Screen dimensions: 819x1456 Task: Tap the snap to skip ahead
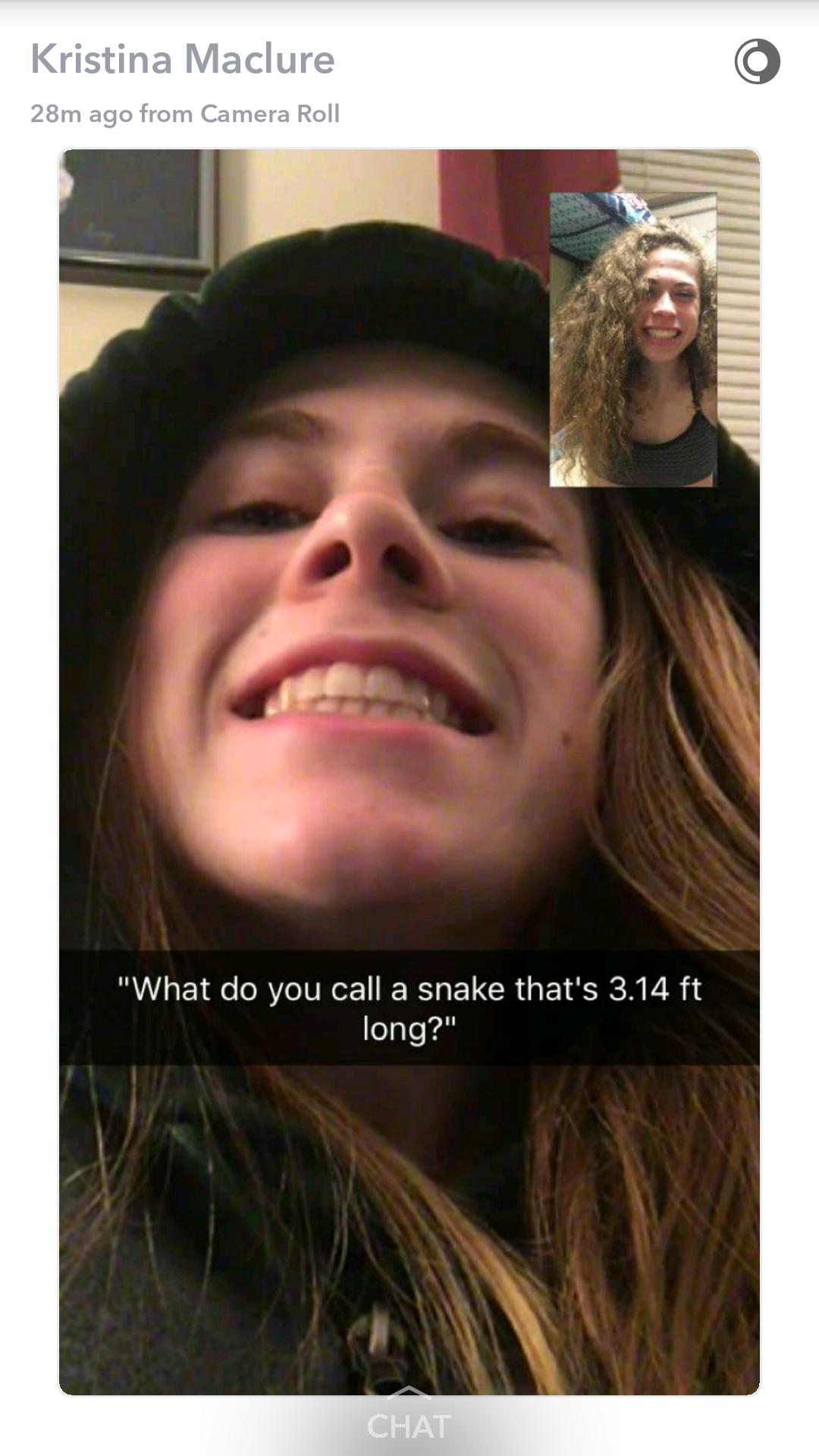pos(409,758)
